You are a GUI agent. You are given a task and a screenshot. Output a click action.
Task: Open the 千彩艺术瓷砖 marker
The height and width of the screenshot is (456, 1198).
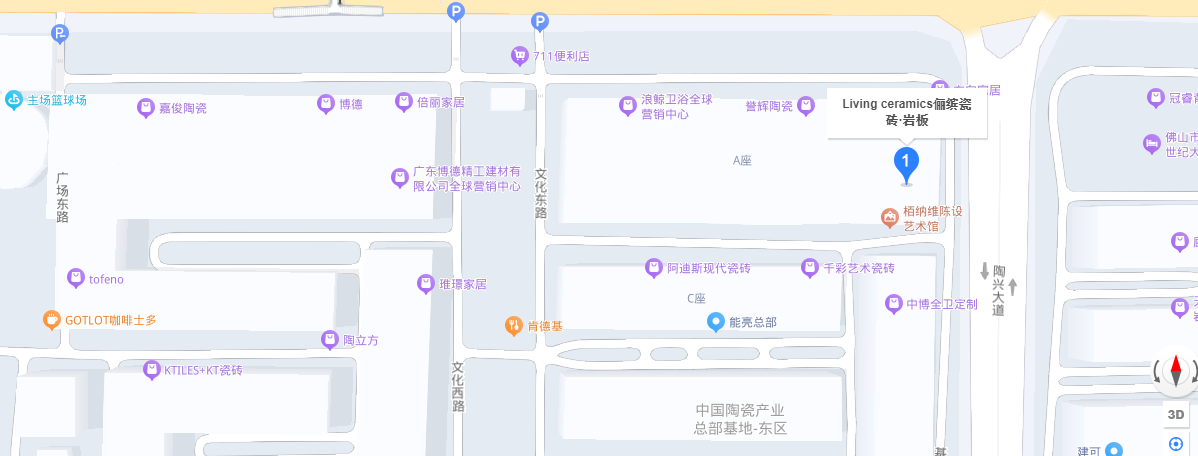click(809, 268)
